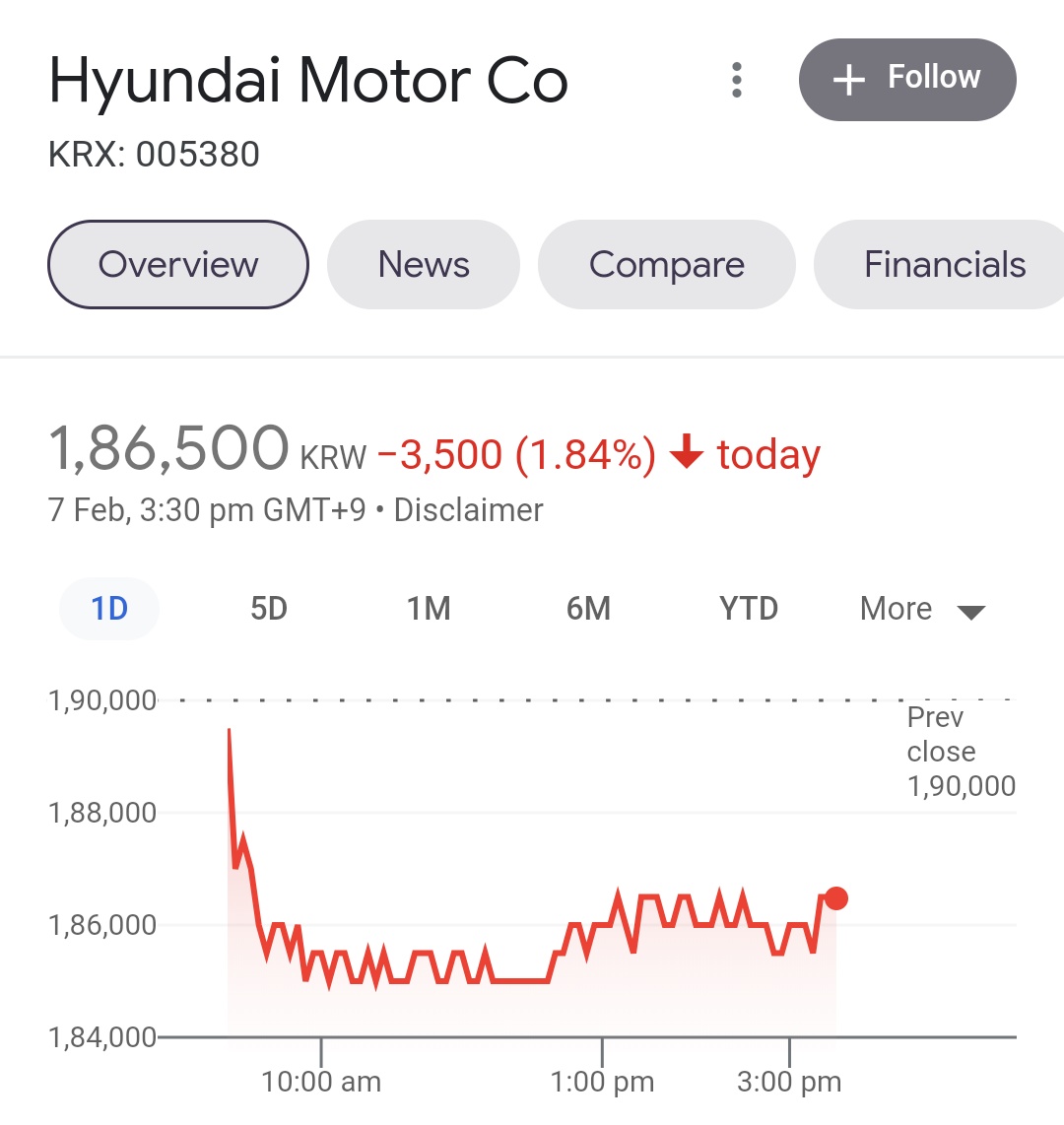This screenshot has width=1064, height=1125.
Task: Follow Hyundai Motor Co stock
Action: pos(906,80)
